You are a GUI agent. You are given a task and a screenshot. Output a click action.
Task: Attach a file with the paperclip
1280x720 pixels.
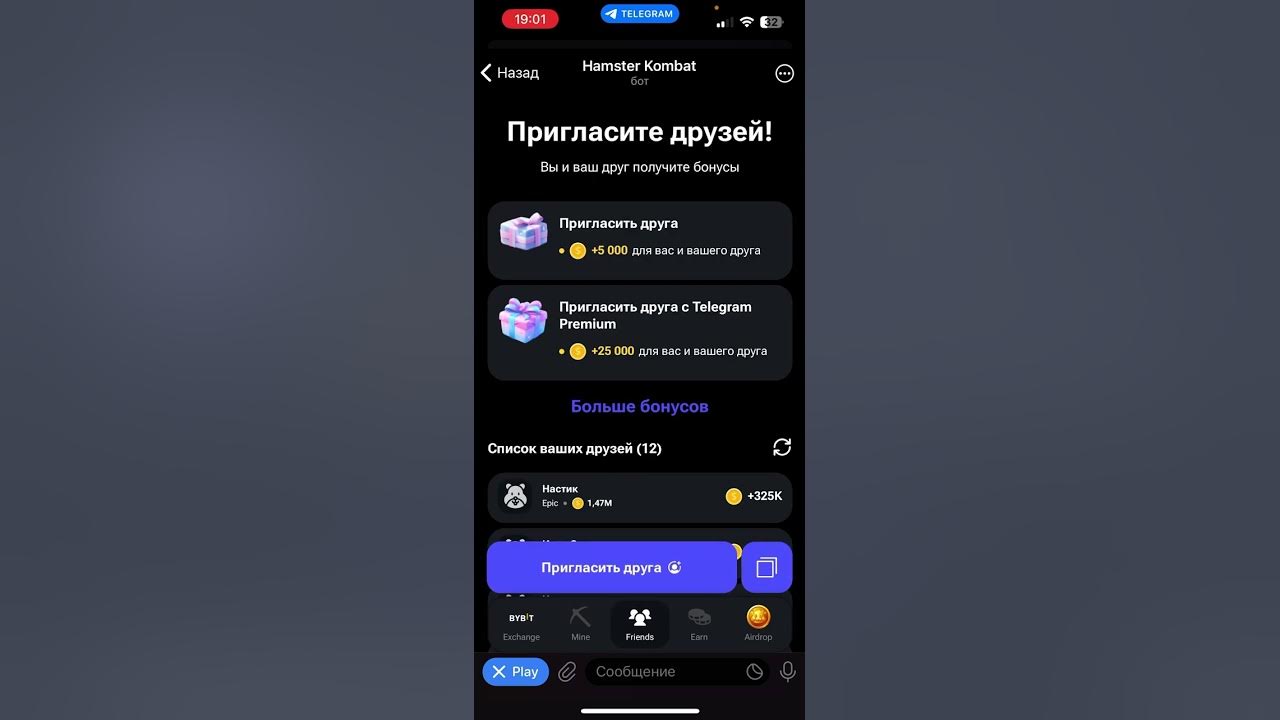[567, 672]
